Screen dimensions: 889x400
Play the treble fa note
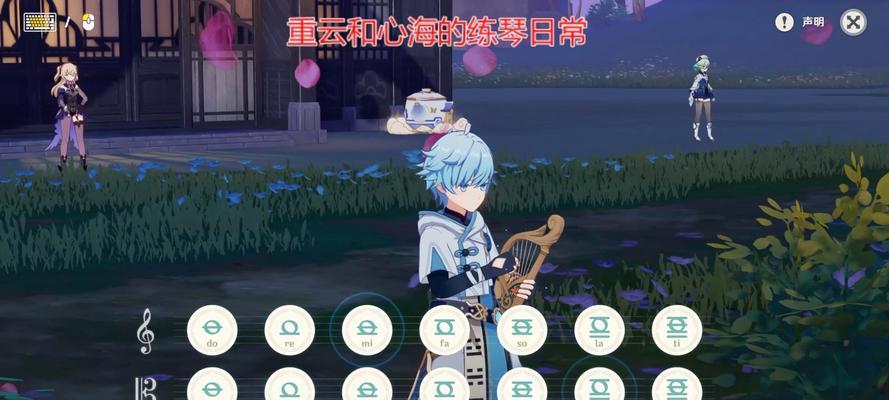[x=444, y=330]
